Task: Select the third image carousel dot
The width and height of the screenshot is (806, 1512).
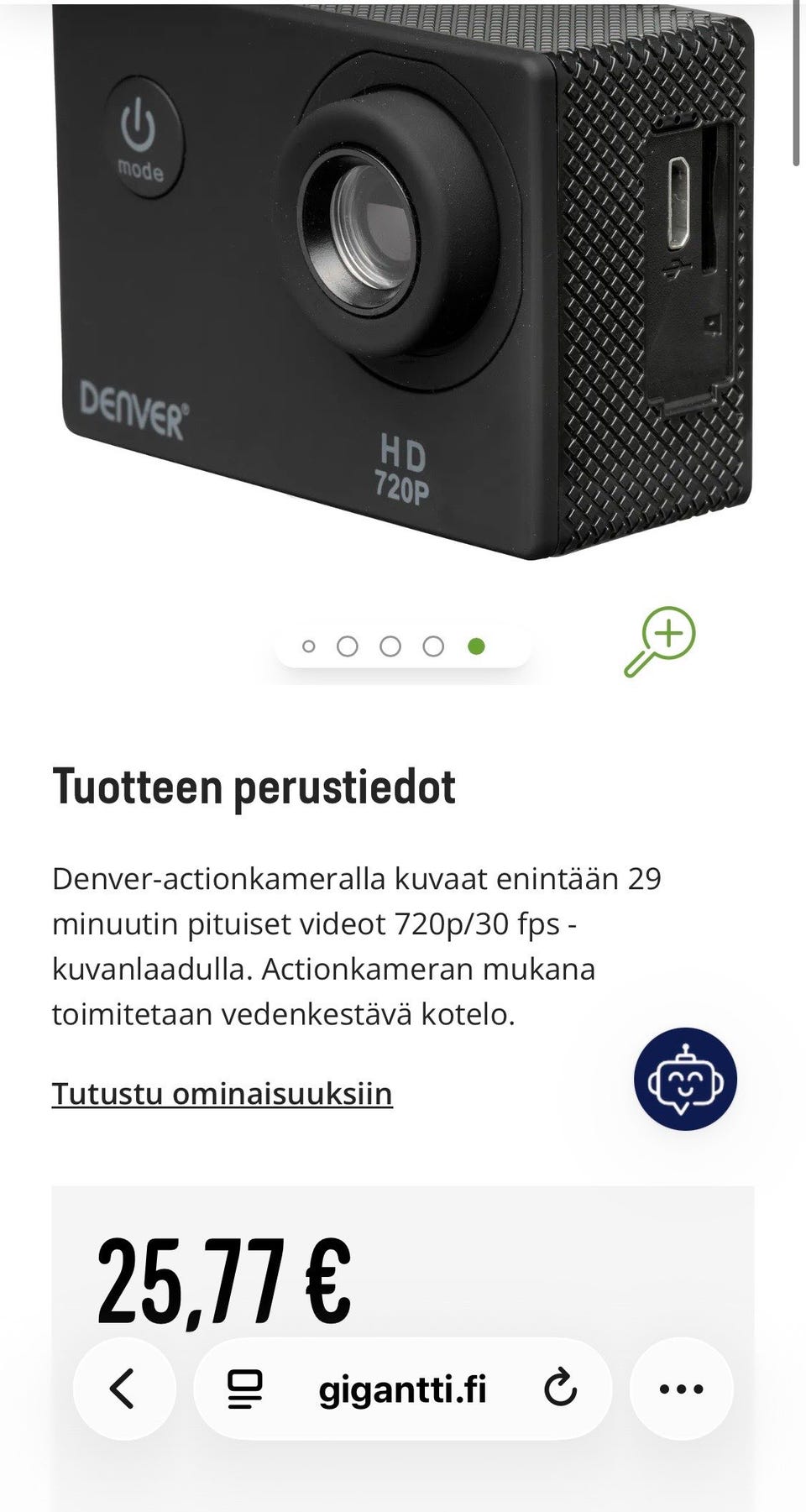Action: pos(390,646)
